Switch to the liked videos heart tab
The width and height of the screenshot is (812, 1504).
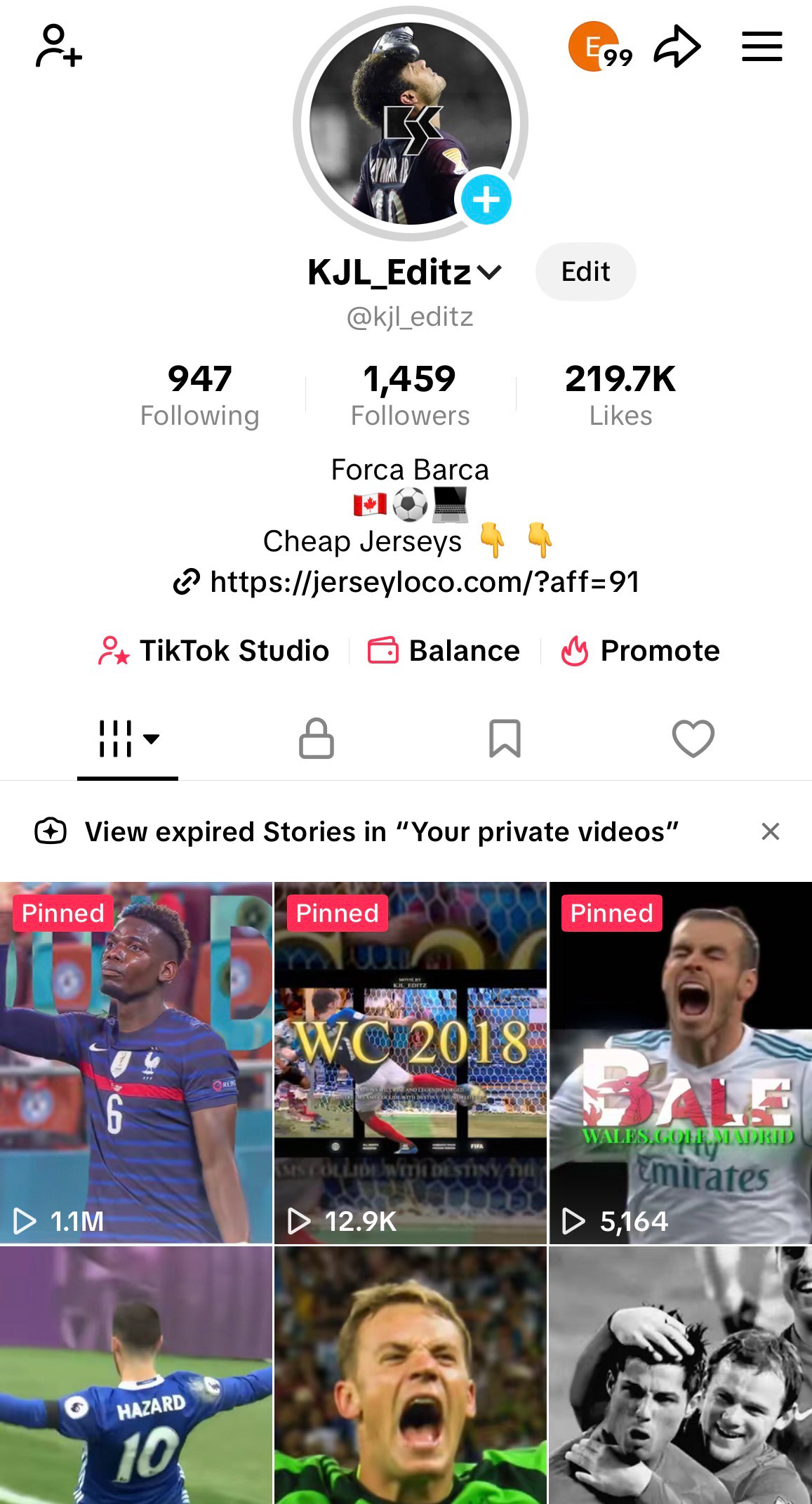pos(693,738)
